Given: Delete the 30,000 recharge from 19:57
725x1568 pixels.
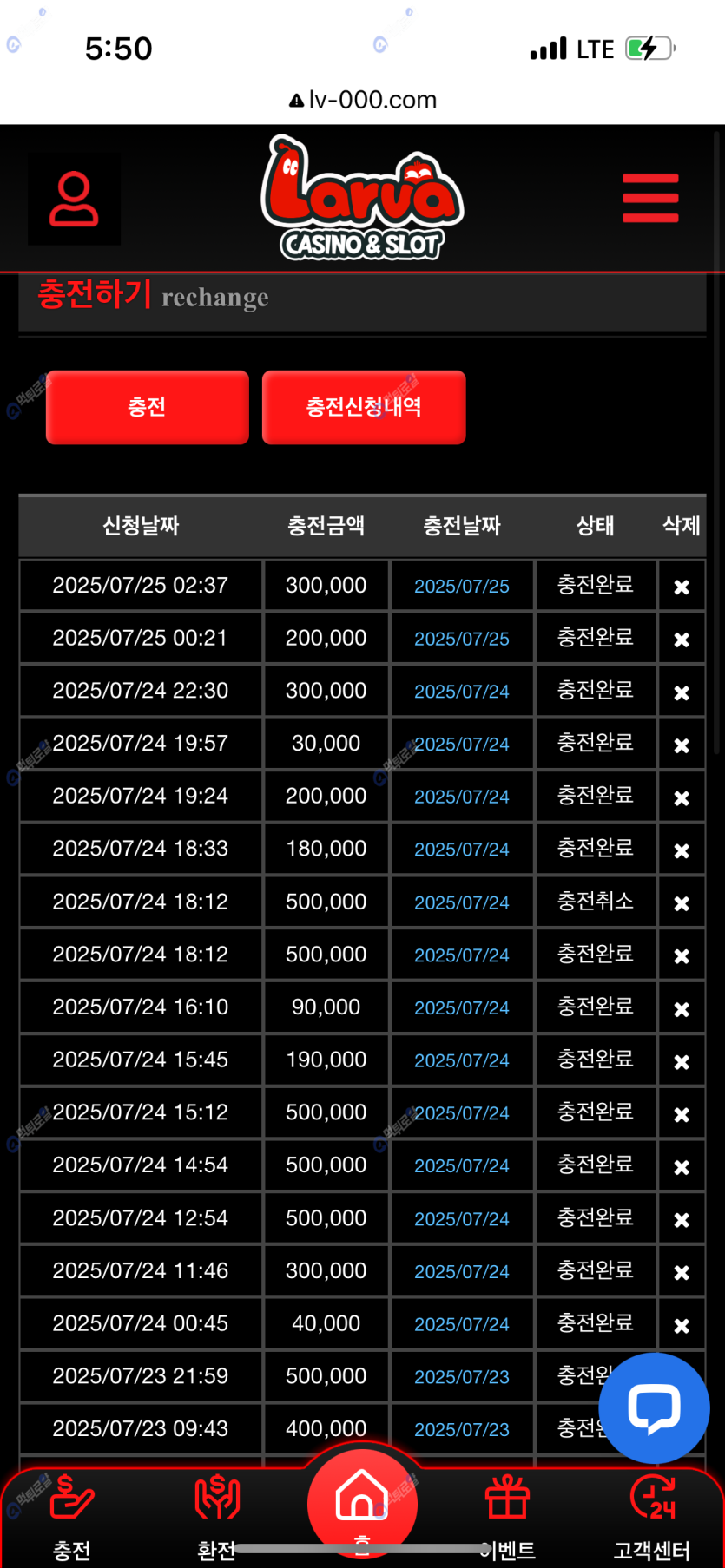Looking at the screenshot, I should 682,745.
